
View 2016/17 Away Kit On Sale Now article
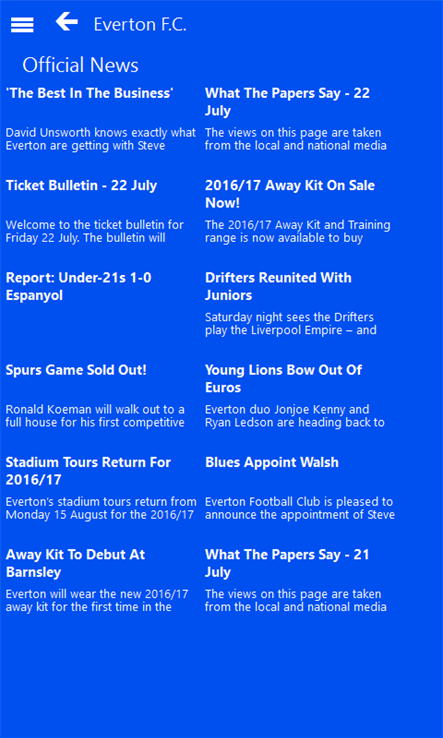click(x=290, y=194)
